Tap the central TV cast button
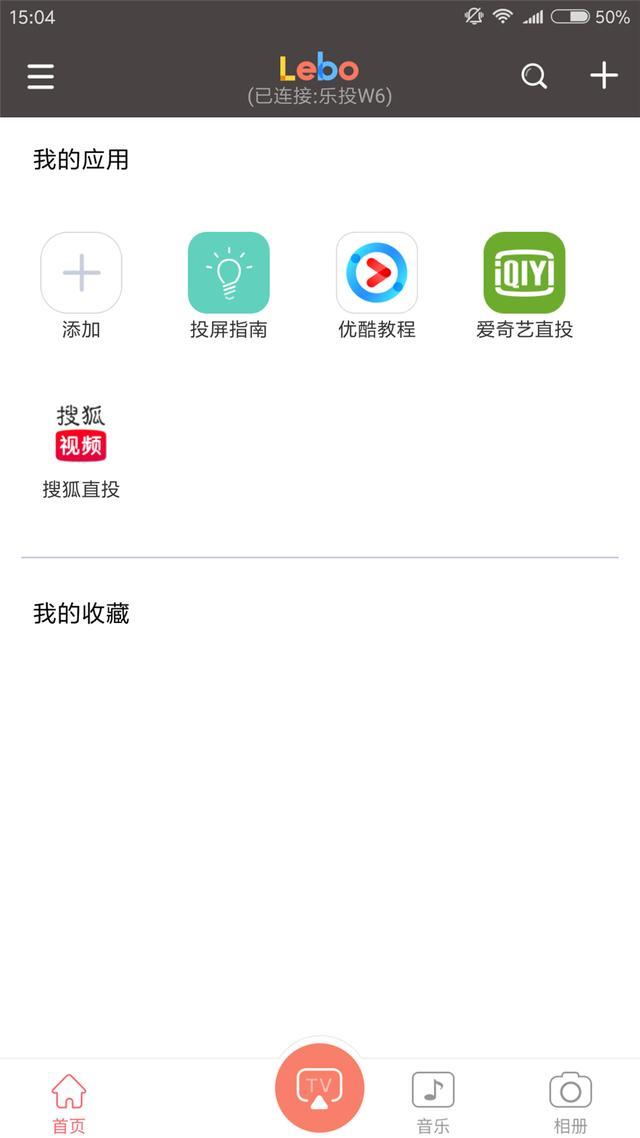640x1138 pixels. [x=319, y=1087]
